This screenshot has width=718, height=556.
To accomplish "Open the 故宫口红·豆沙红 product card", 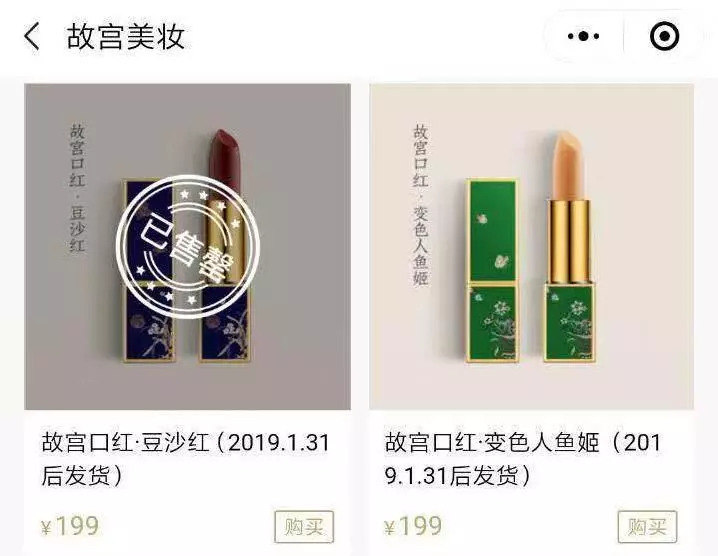I will click(187, 247).
